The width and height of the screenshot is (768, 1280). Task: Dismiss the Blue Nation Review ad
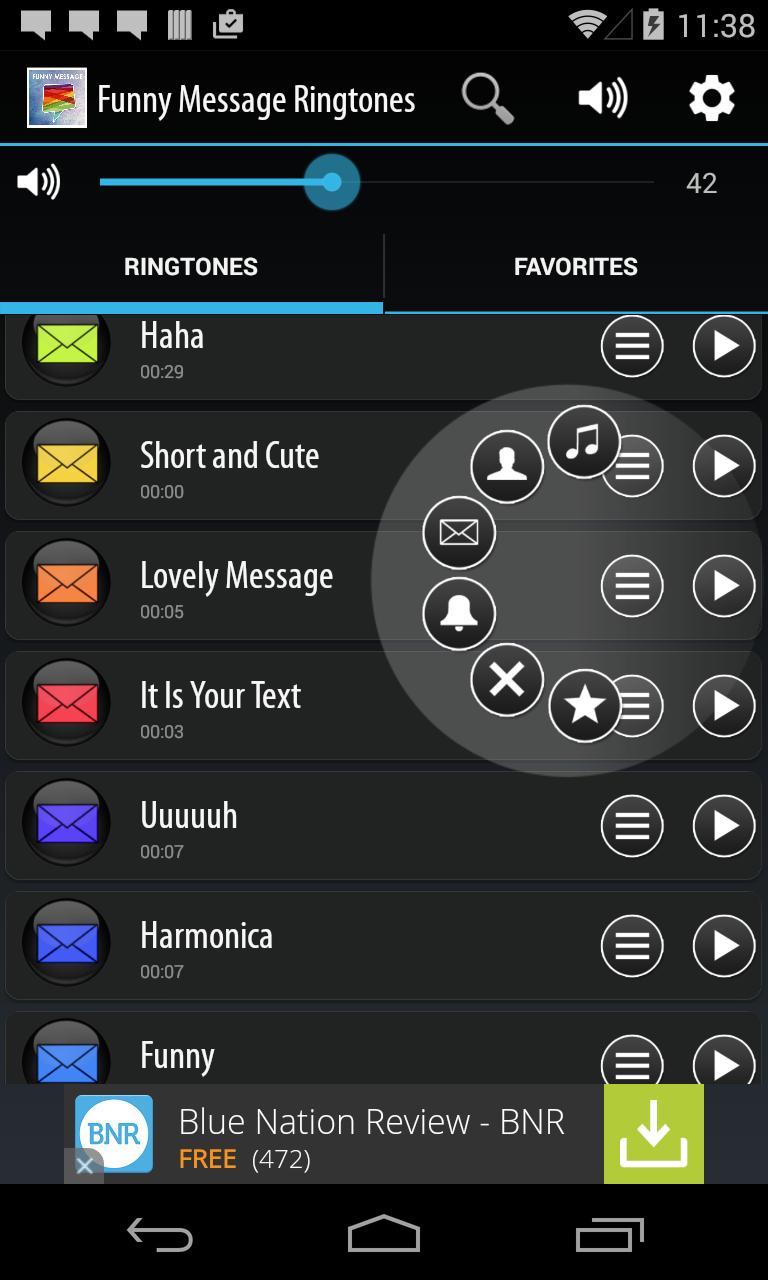[x=86, y=1163]
